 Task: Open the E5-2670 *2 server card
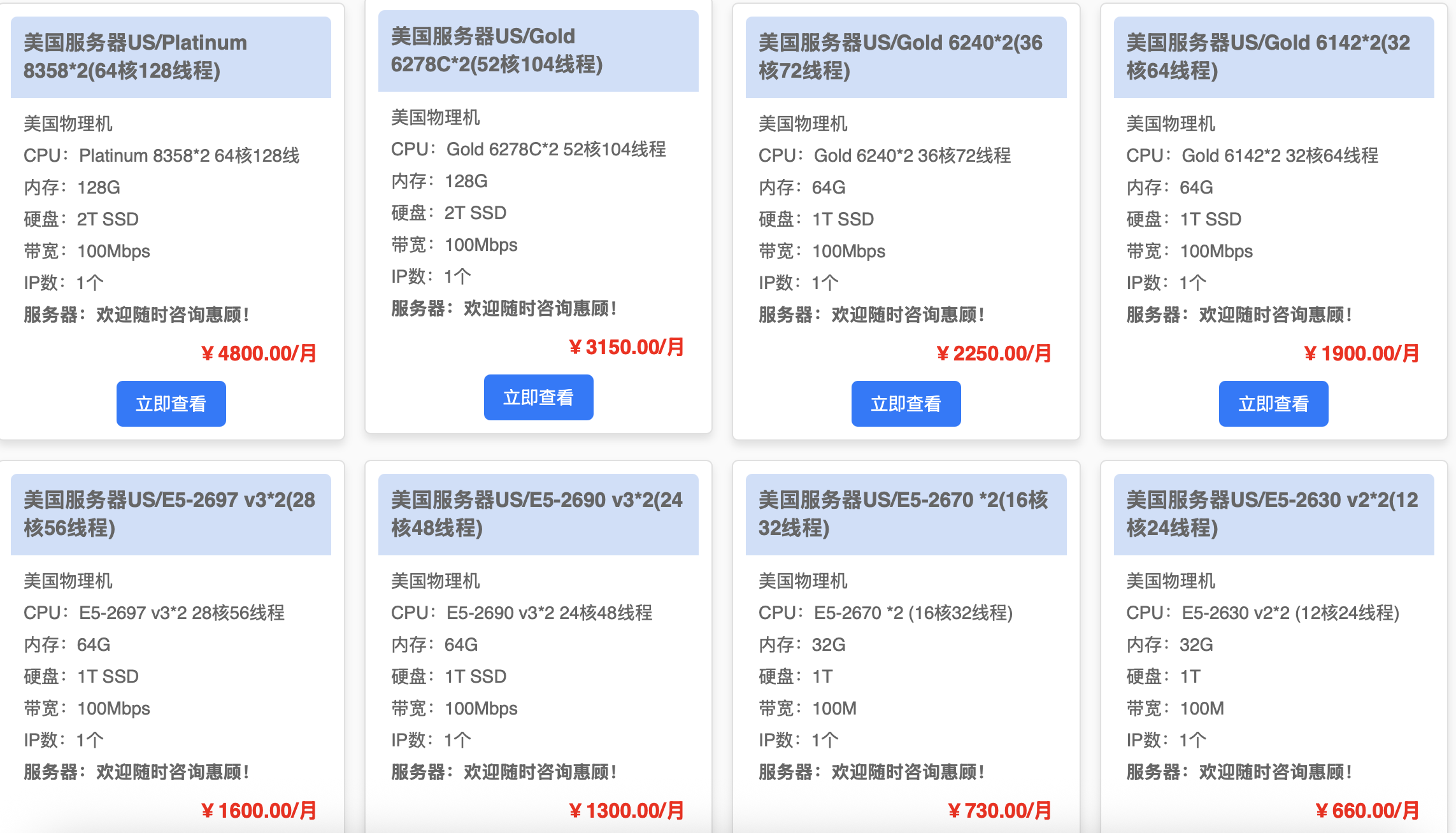point(906,514)
